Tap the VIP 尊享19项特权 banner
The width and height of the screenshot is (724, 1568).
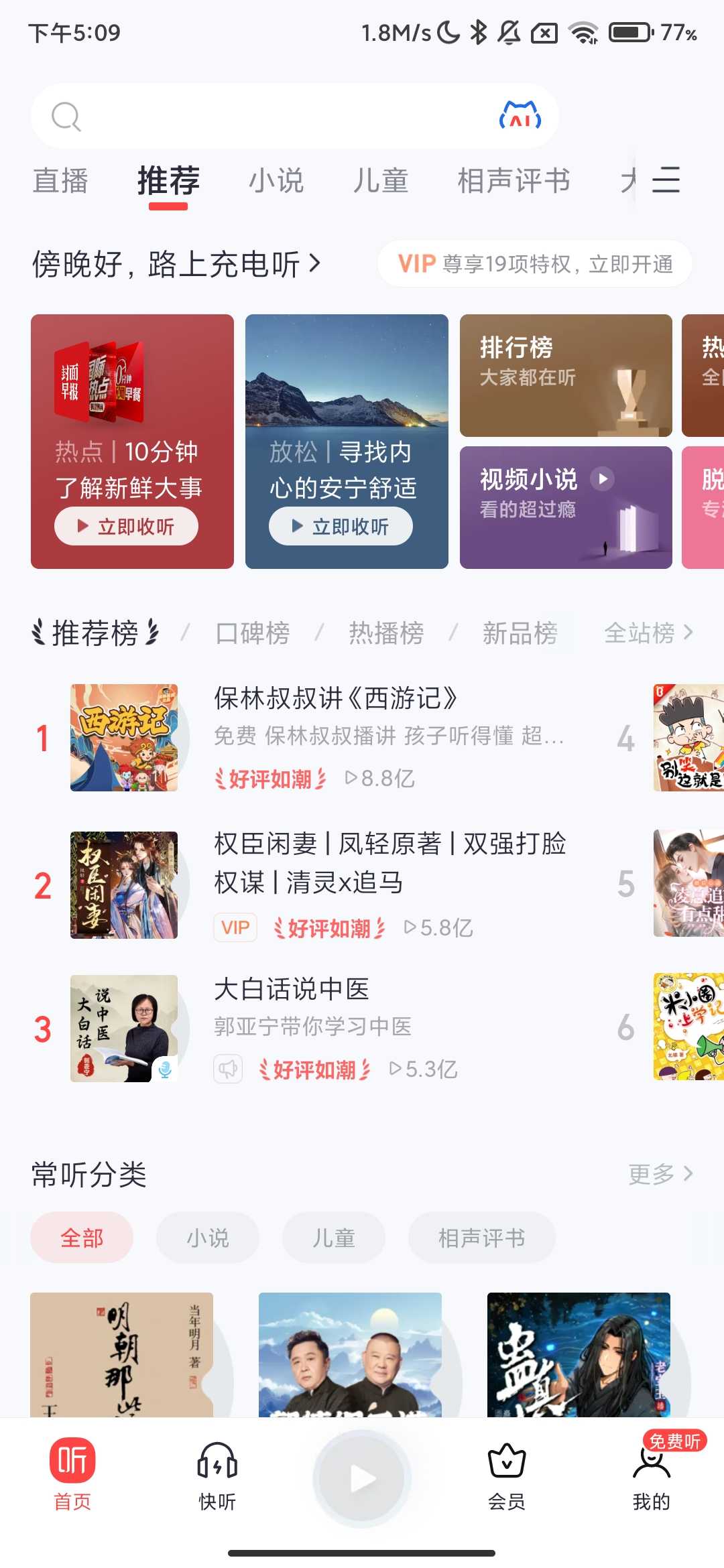point(535,264)
